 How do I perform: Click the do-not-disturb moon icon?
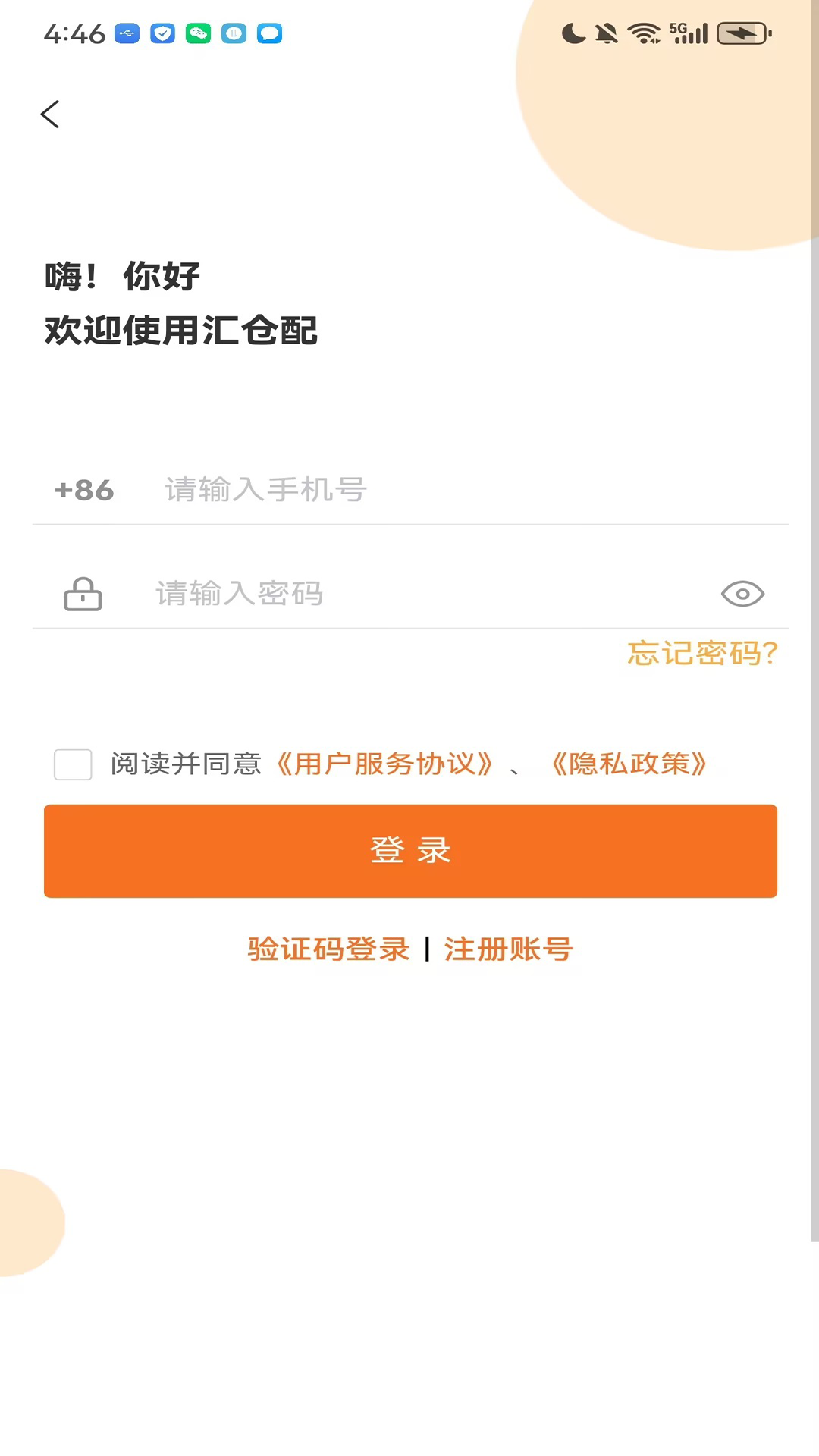point(573,33)
